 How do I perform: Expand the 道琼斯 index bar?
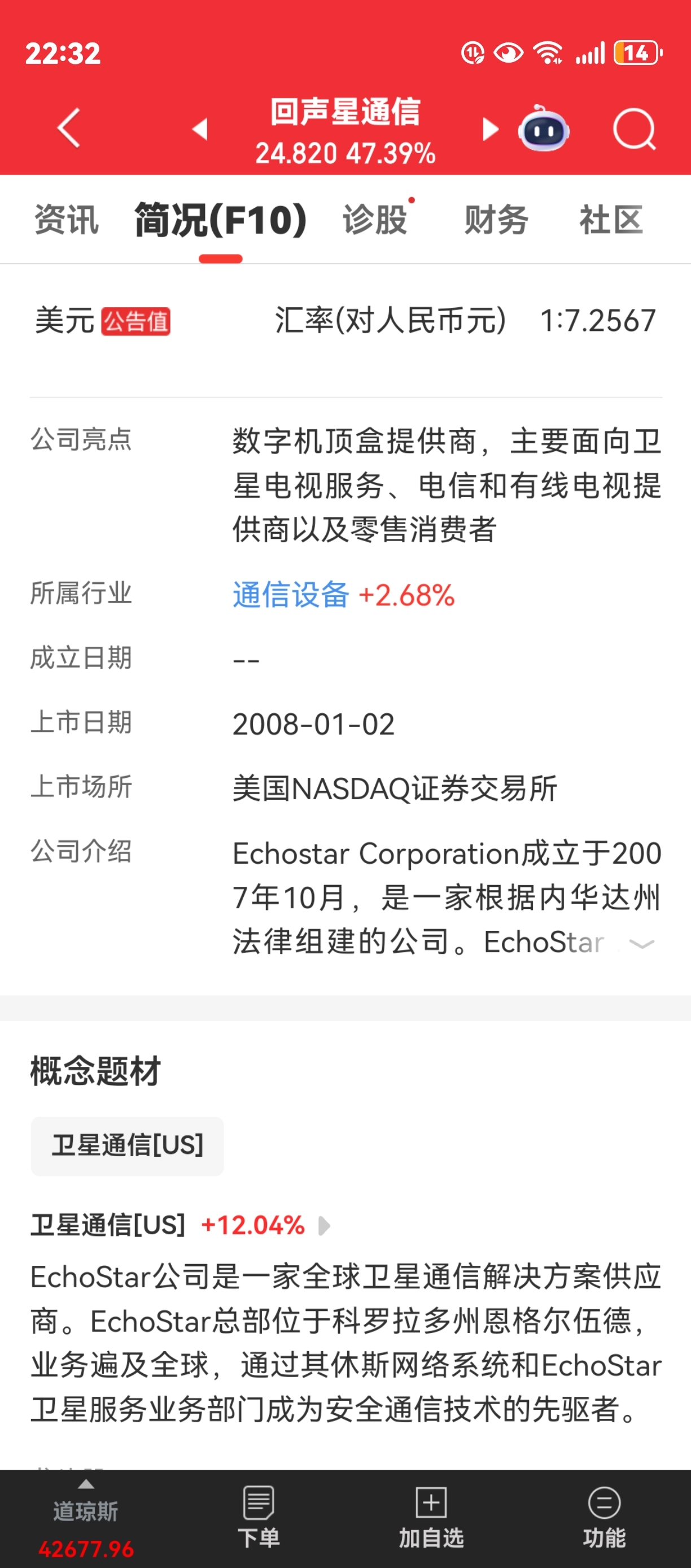(86, 1519)
